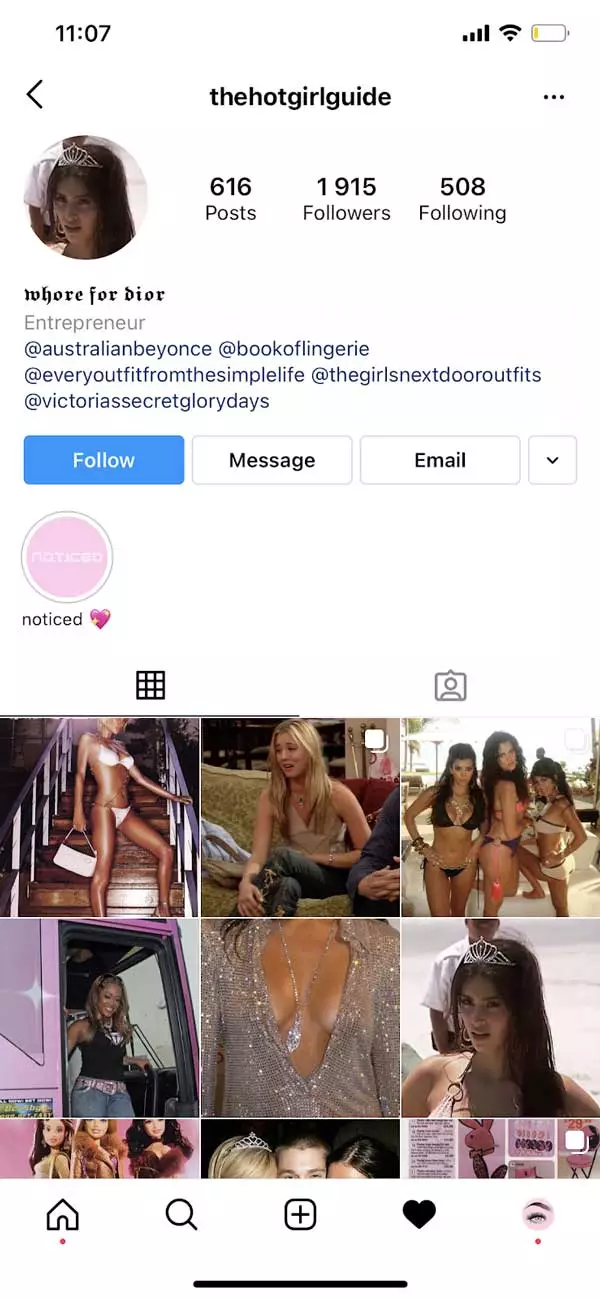Viewport: 600px width, 1299px height.
Task: Switch to the posts grid tab
Action: (150, 685)
